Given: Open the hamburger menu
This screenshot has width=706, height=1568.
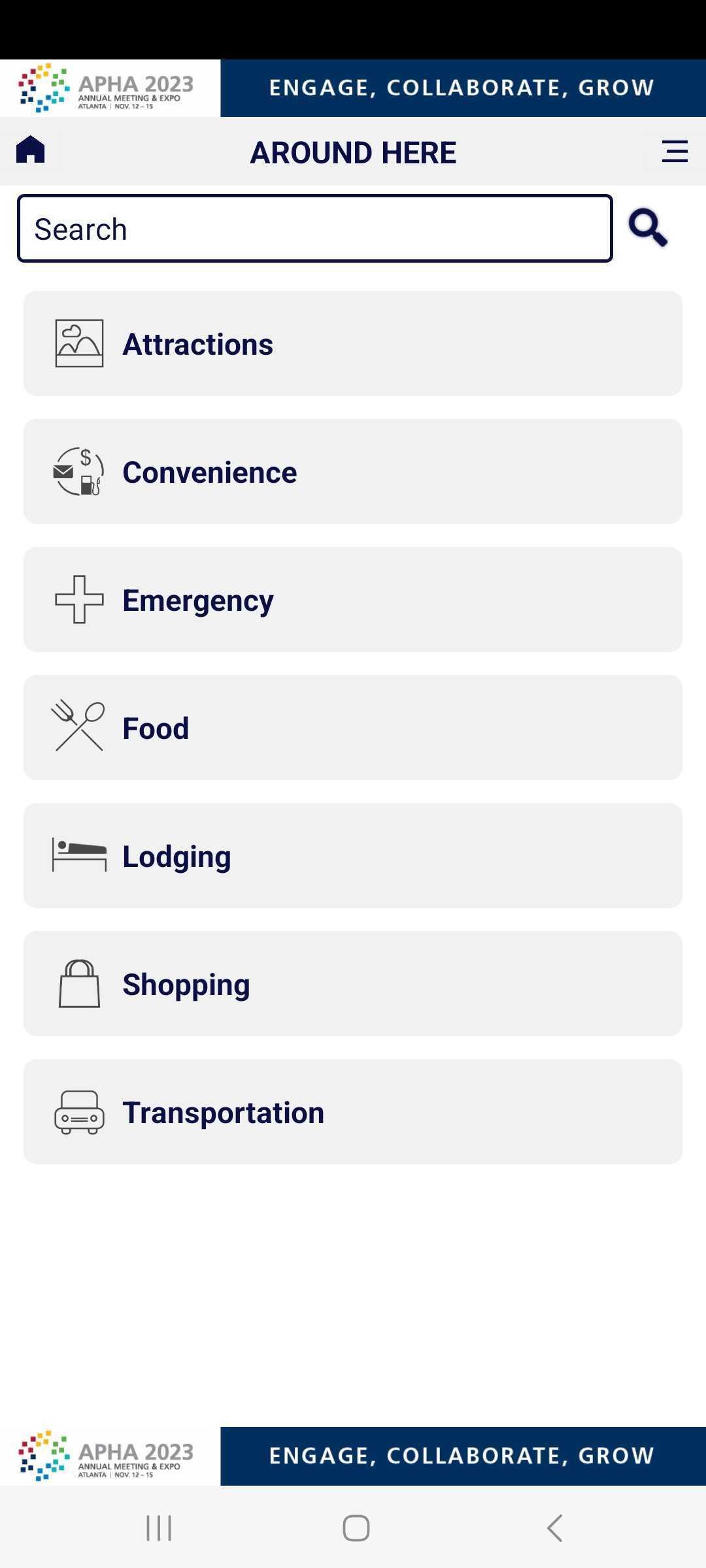Looking at the screenshot, I should [x=675, y=152].
